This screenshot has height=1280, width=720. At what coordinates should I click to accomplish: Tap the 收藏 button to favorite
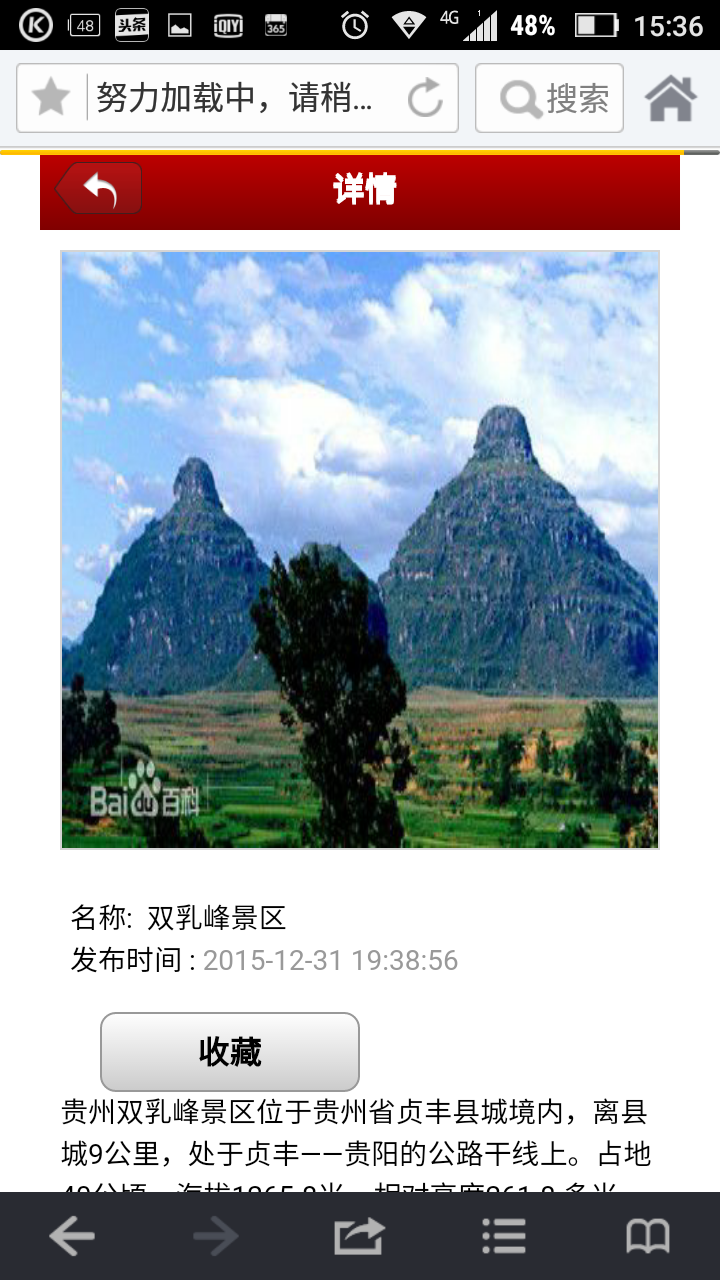pyautogui.click(x=229, y=1051)
